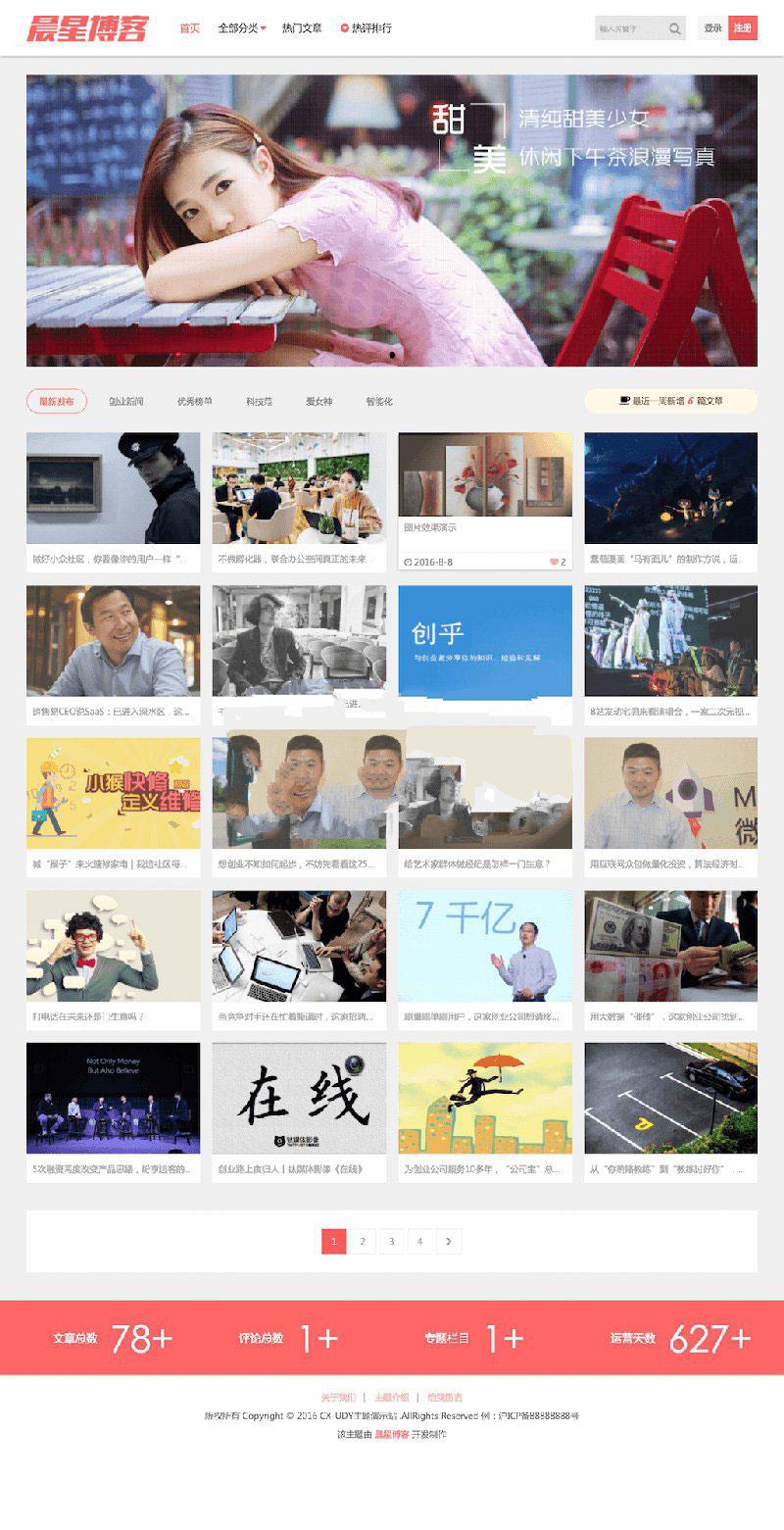The height and width of the screenshot is (1530, 784).
Task: Expand the 全部分类 categories dropdown
Action: (x=241, y=28)
